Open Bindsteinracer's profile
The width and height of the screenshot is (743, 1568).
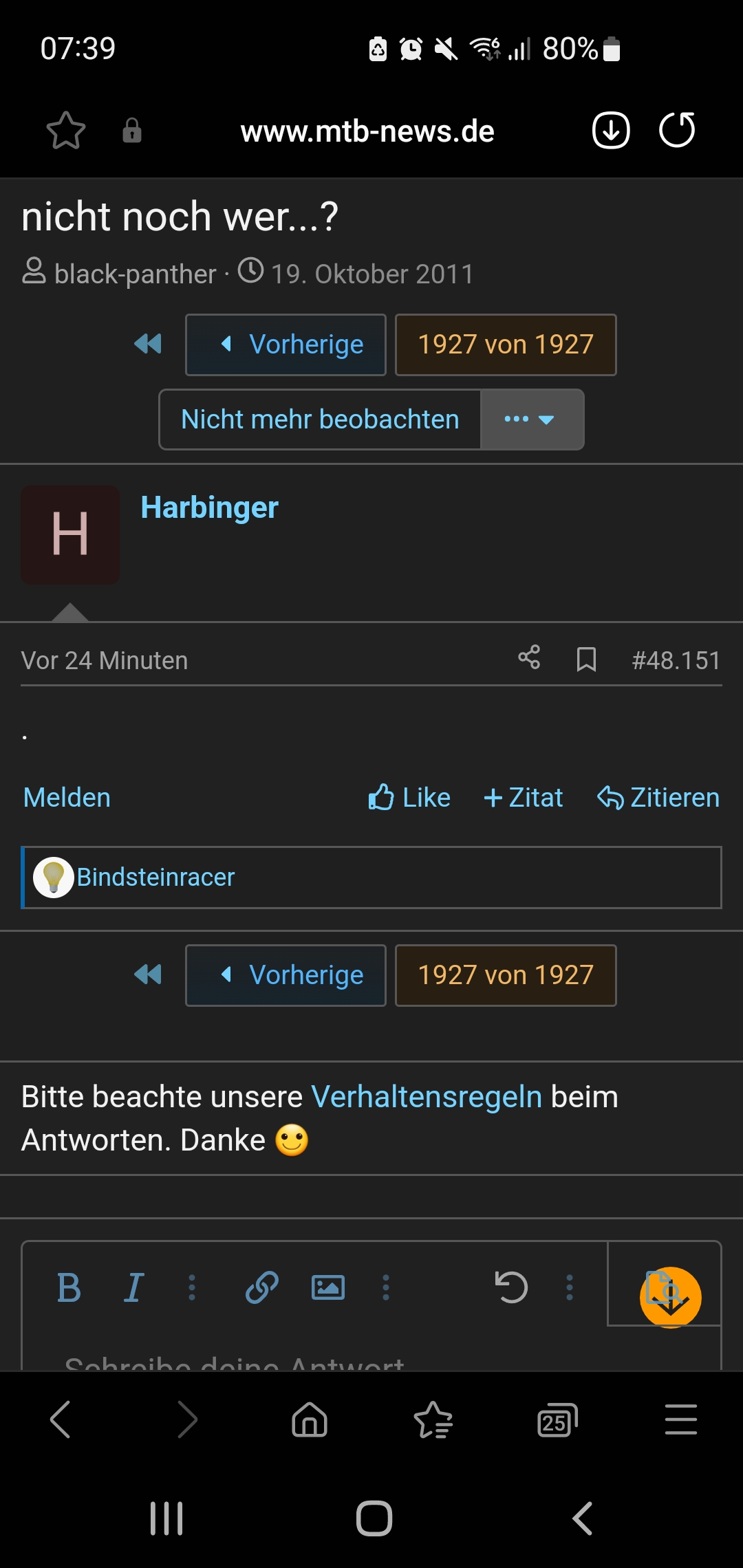(155, 878)
